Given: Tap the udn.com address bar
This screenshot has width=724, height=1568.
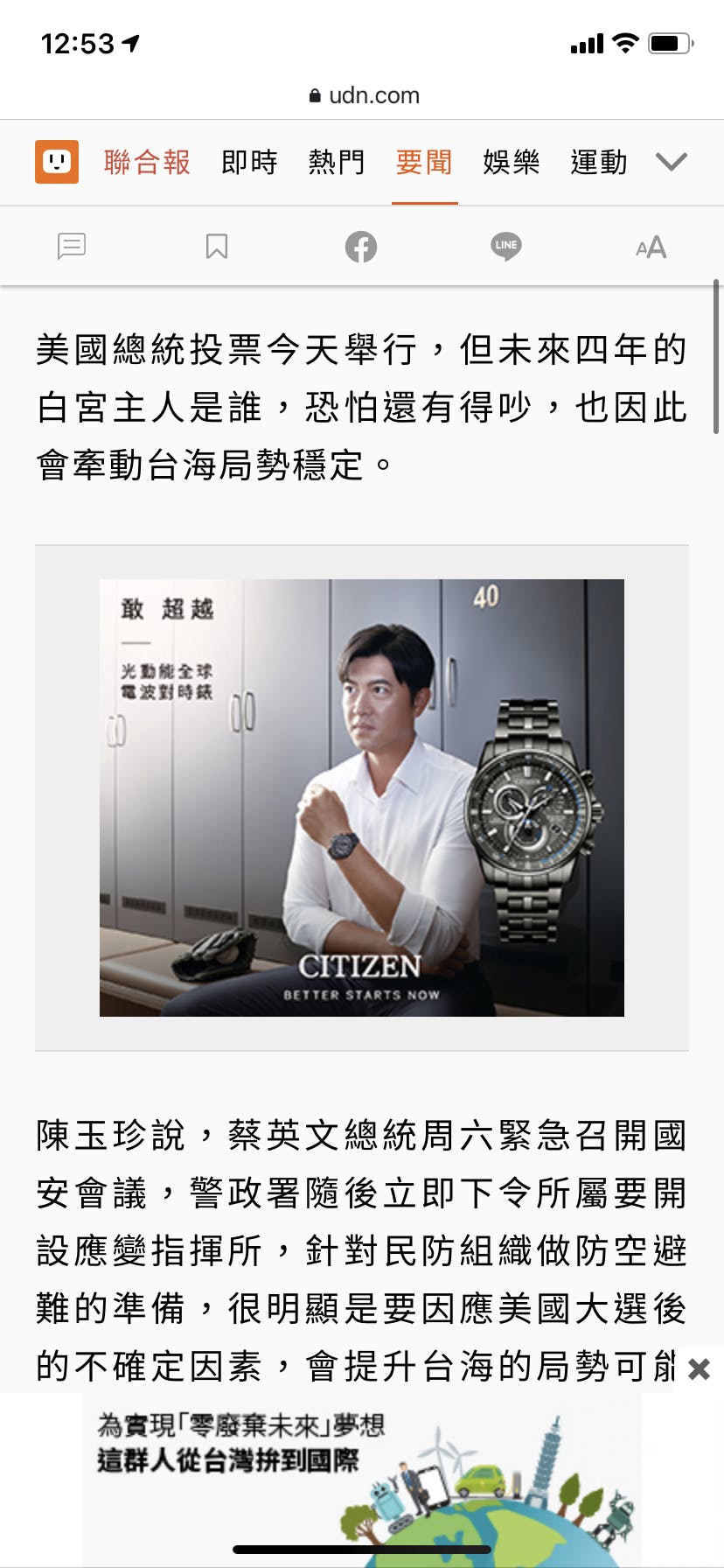Looking at the screenshot, I should tap(364, 95).
